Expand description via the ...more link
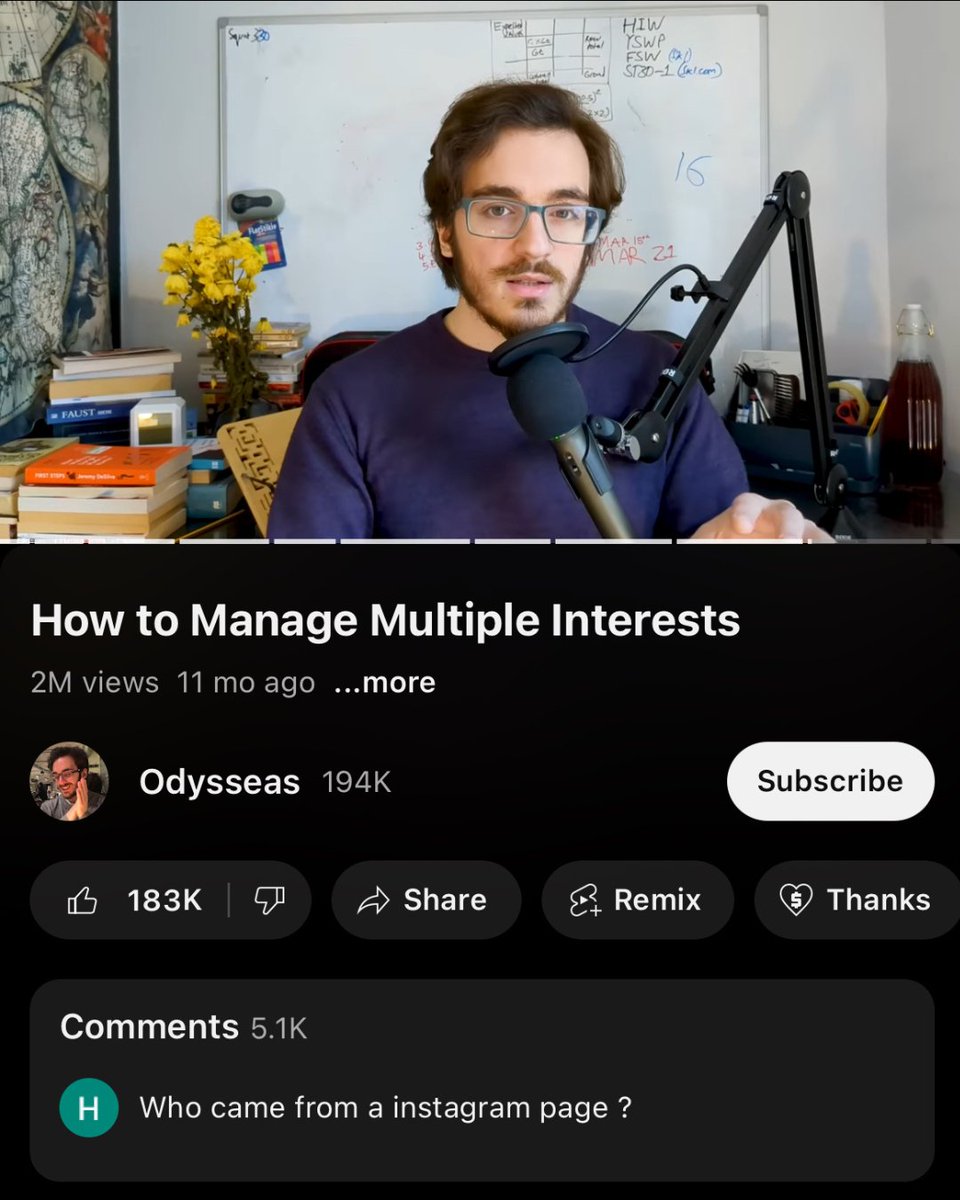 384,683
